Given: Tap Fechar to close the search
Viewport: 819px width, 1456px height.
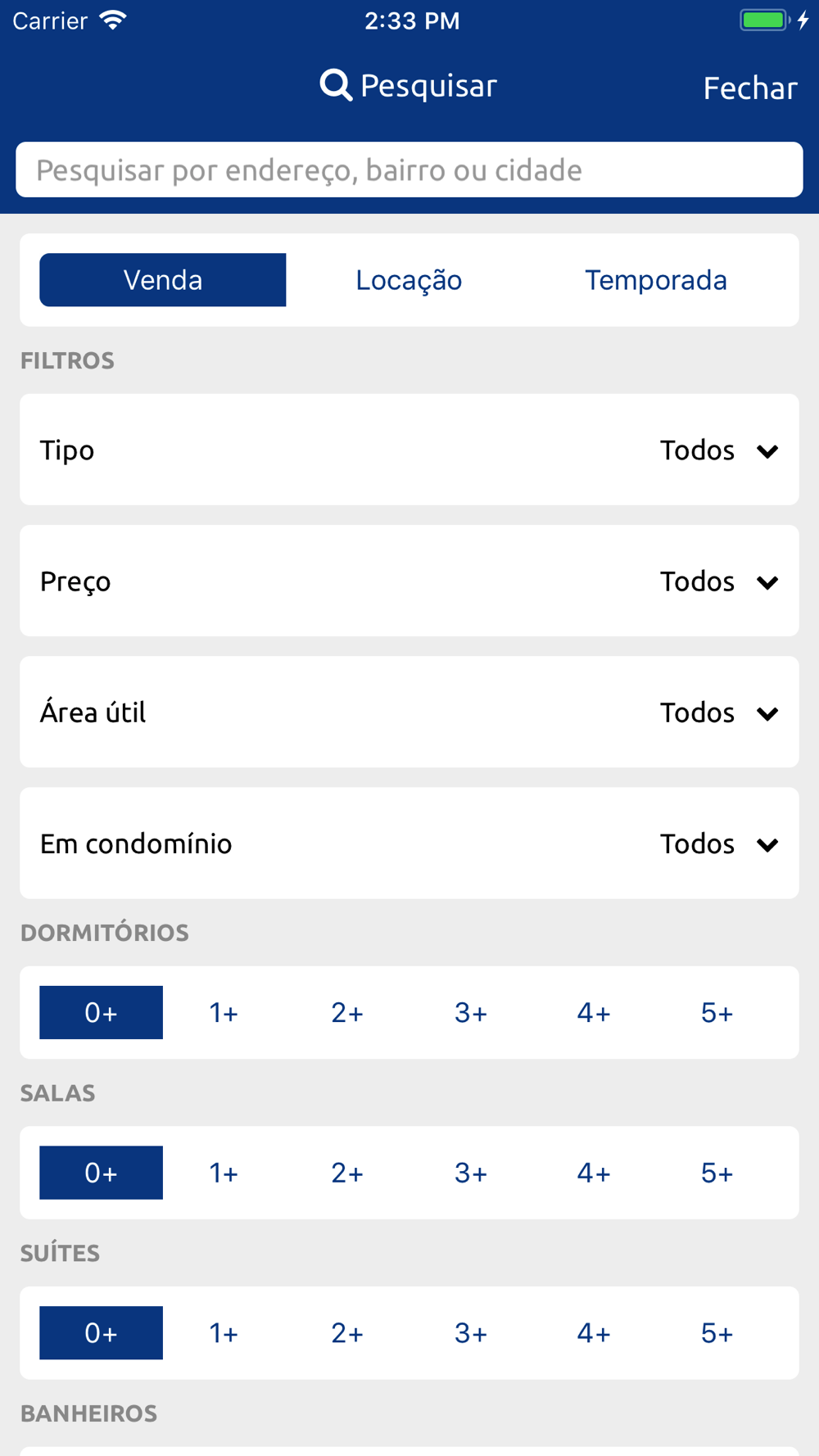Looking at the screenshot, I should point(750,88).
